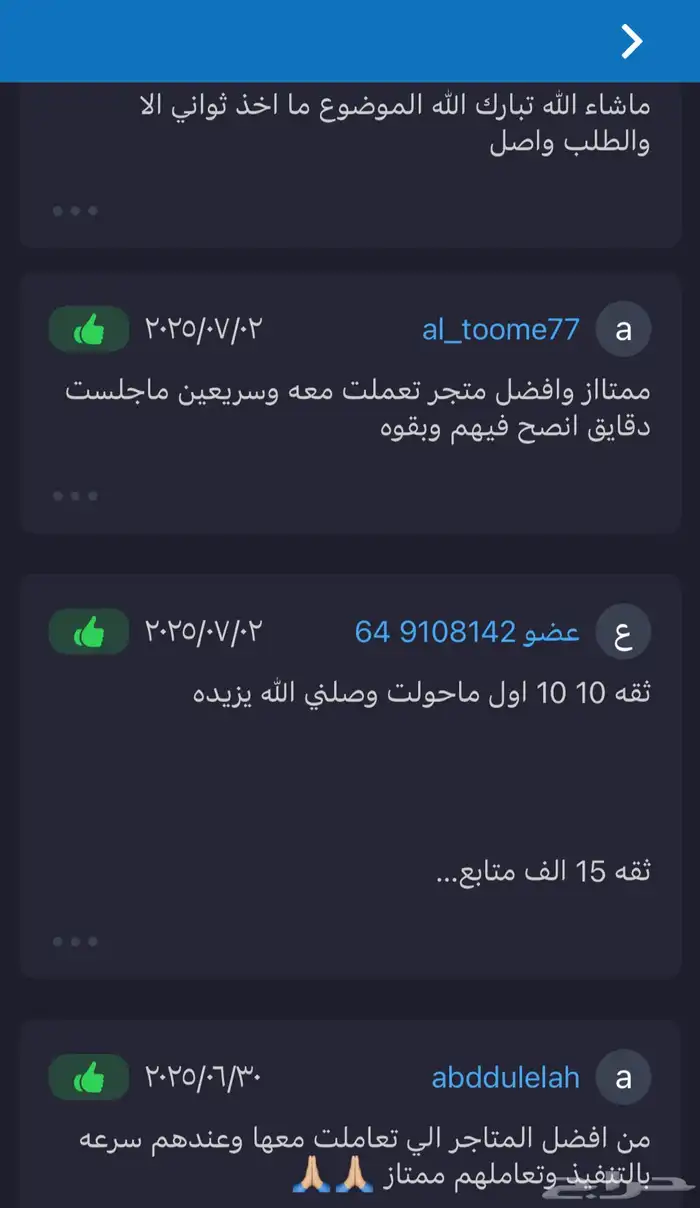Tap abddulelah's avatar circle

[x=624, y=1077]
